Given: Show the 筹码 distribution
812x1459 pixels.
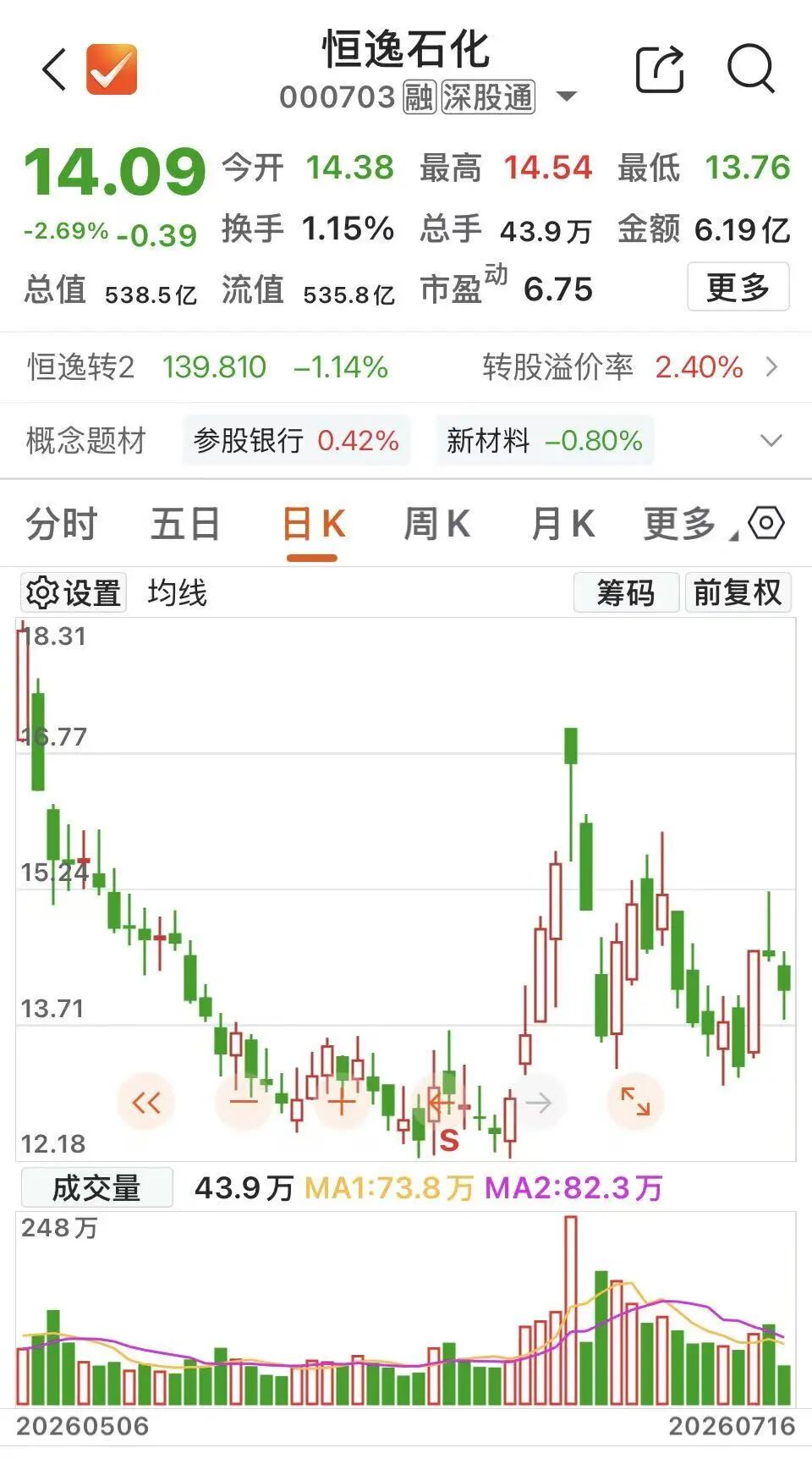Looking at the screenshot, I should [x=626, y=592].
